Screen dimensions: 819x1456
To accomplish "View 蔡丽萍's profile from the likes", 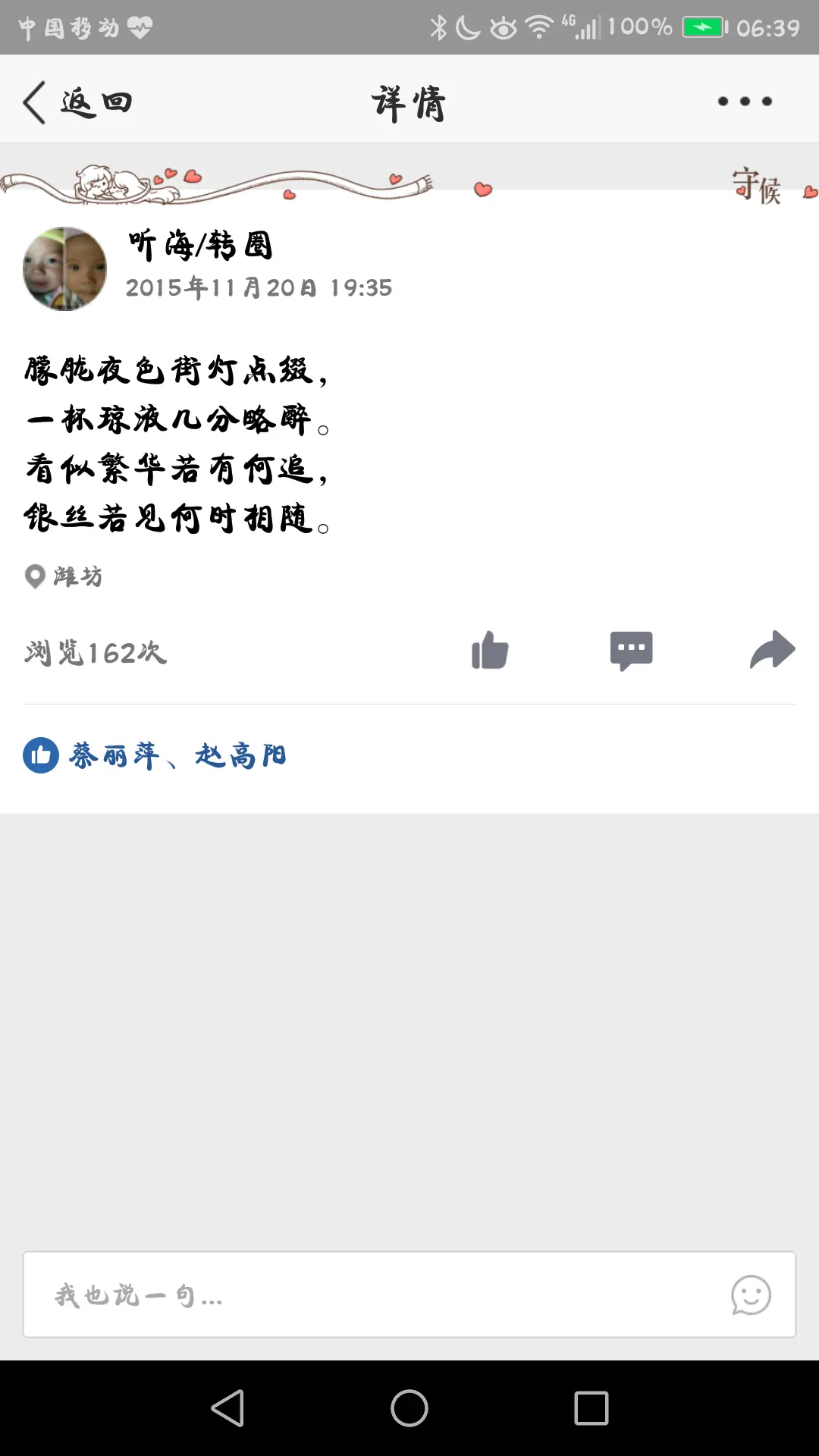I will [x=114, y=755].
